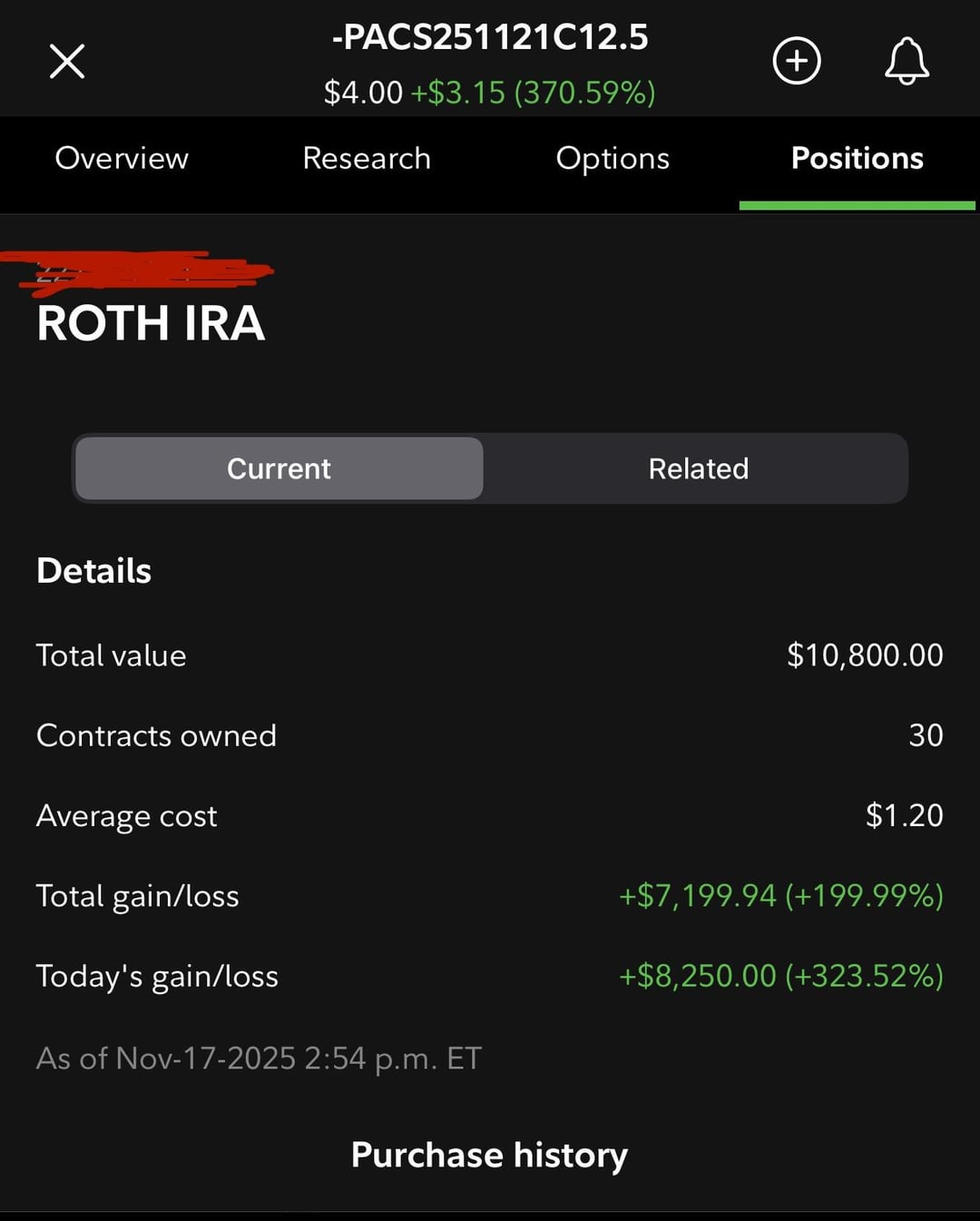Add this option with the plus icon
The image size is (980, 1221).
point(796,62)
